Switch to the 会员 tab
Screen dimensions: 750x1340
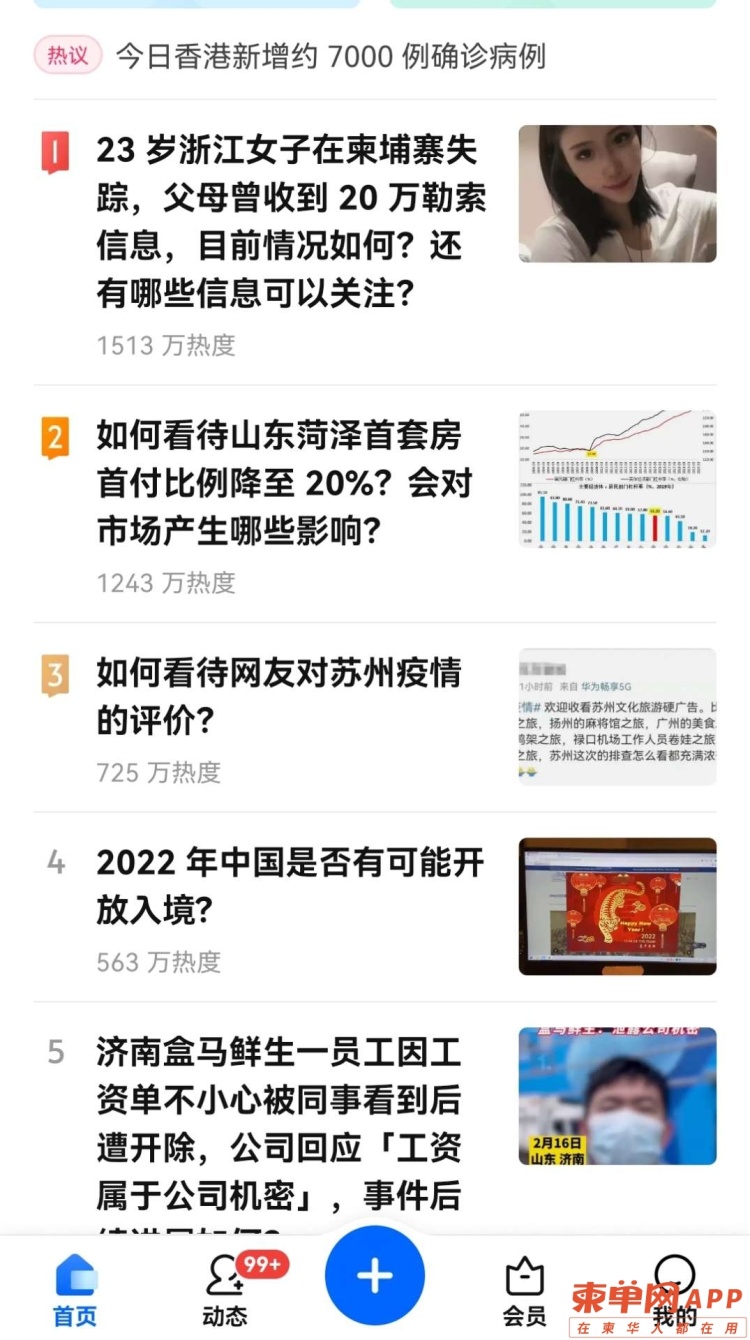[x=524, y=1290]
